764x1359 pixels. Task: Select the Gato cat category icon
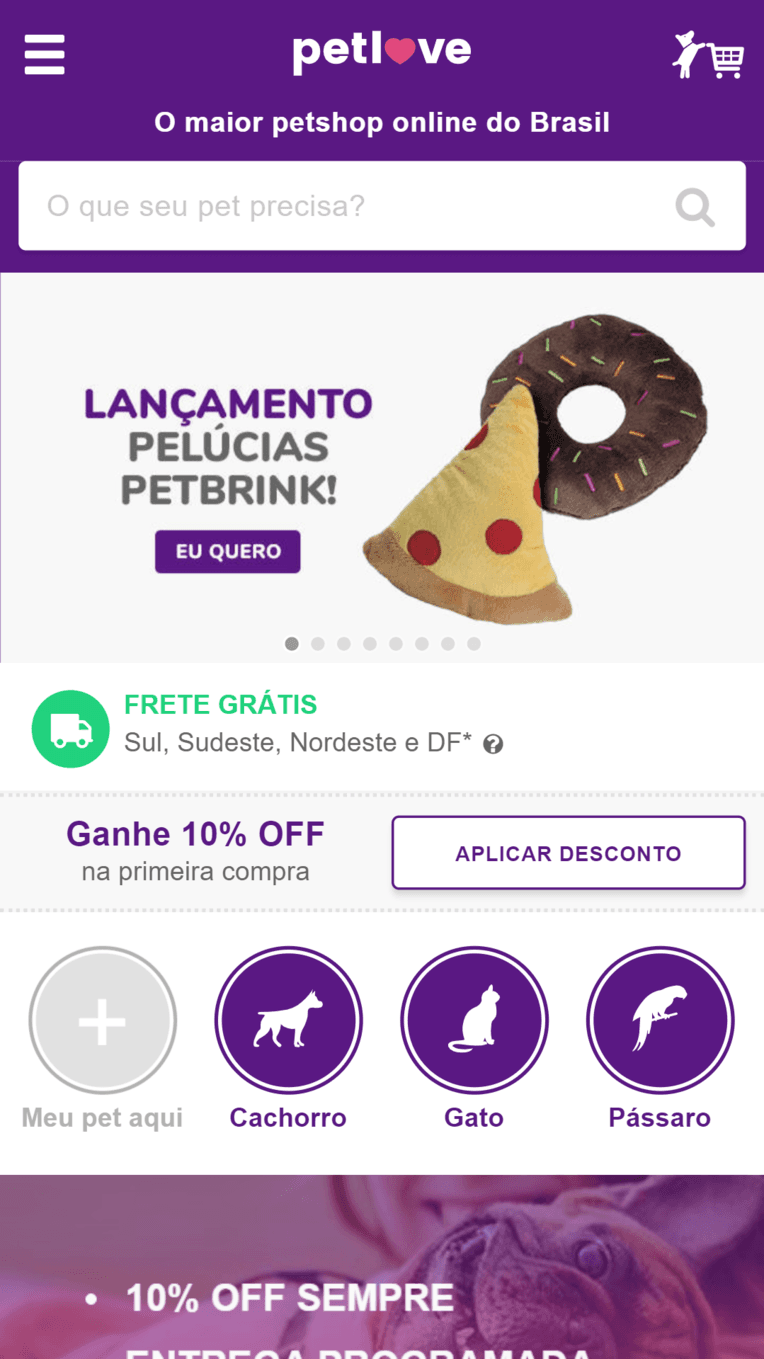coord(474,1019)
